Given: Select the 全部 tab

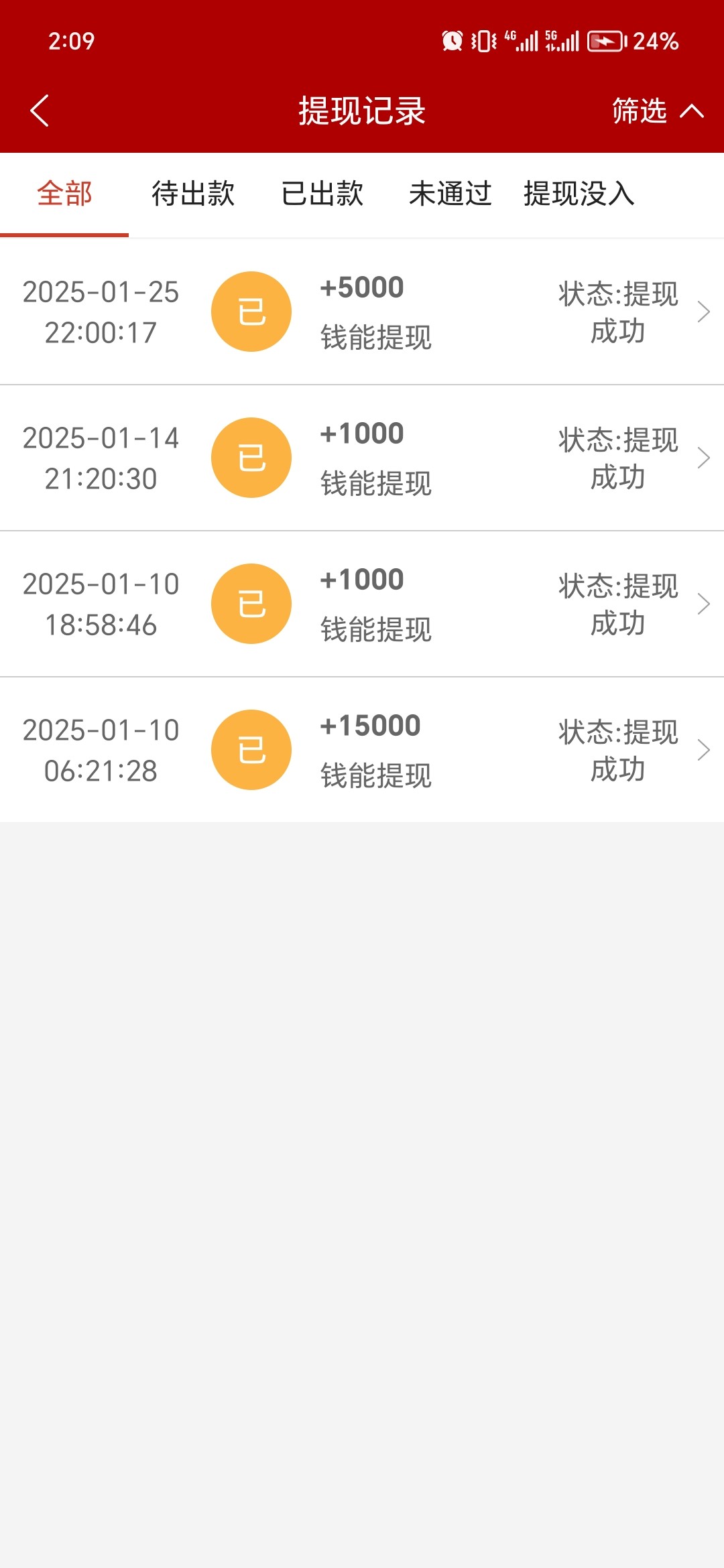Looking at the screenshot, I should [64, 194].
